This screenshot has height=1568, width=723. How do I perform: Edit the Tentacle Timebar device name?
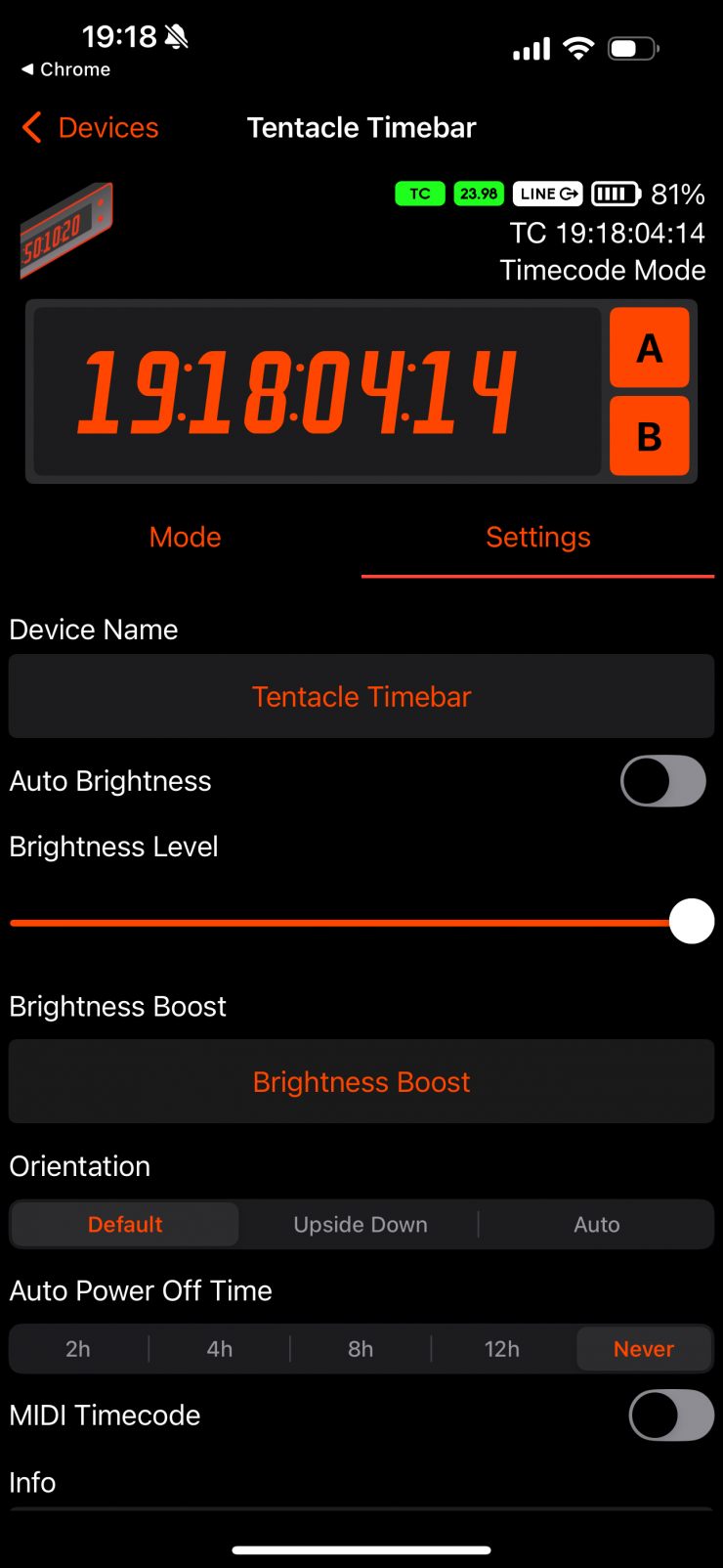[x=361, y=696]
